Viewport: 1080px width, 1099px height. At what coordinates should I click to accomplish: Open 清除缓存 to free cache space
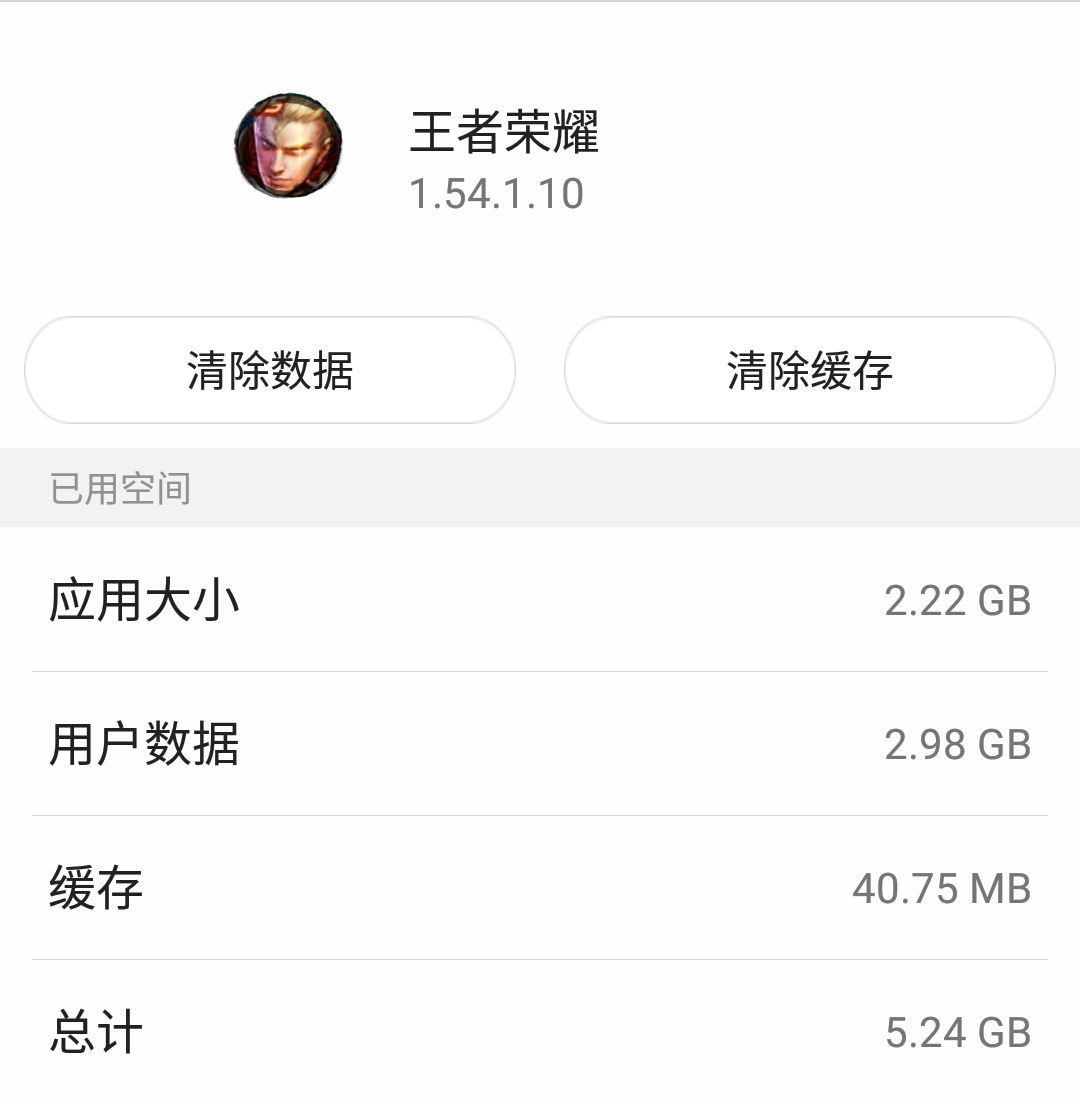coord(810,372)
